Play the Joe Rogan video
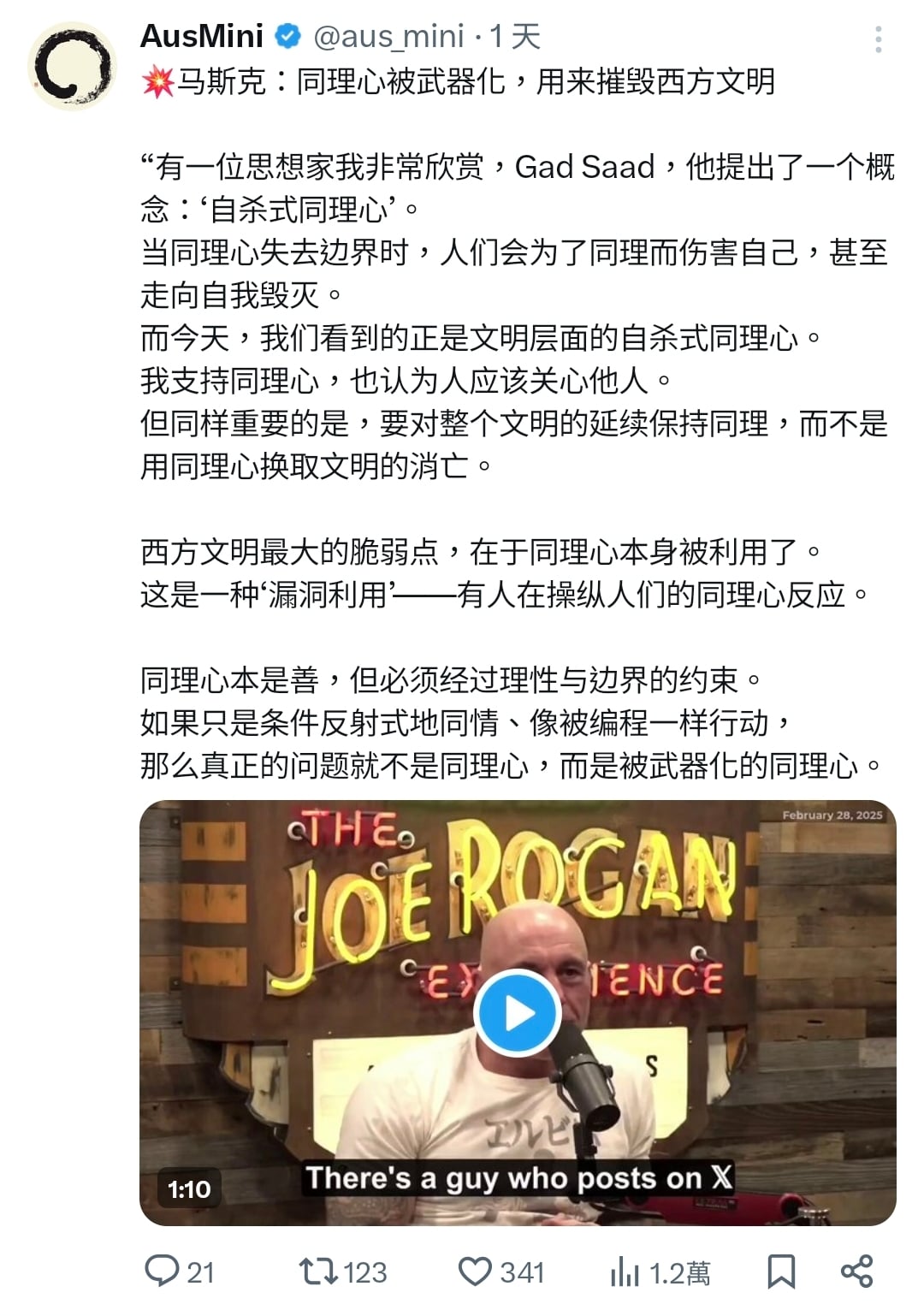Viewport: 924px width, 1316px height. coord(517,1013)
